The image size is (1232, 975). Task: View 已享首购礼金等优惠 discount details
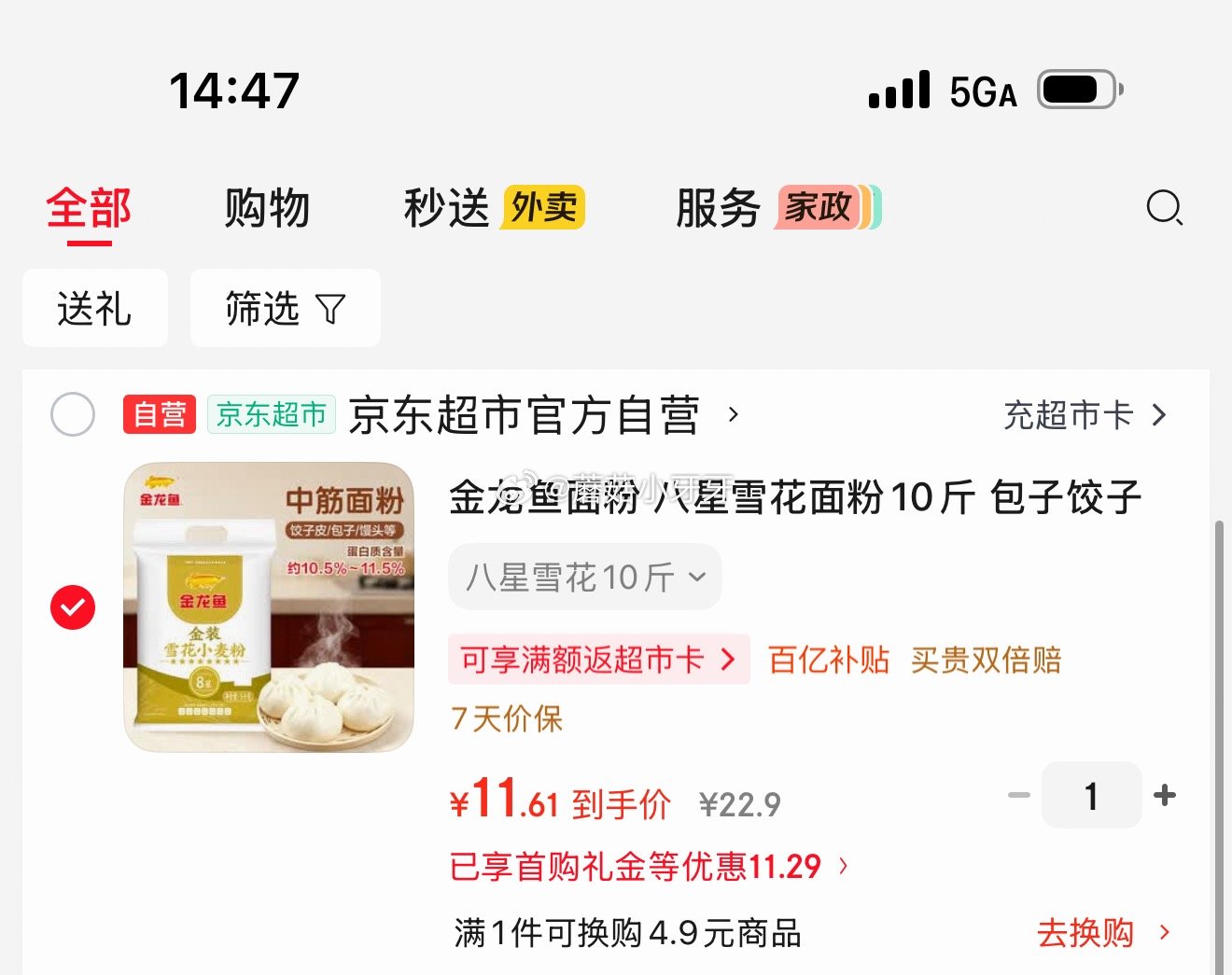click(649, 867)
